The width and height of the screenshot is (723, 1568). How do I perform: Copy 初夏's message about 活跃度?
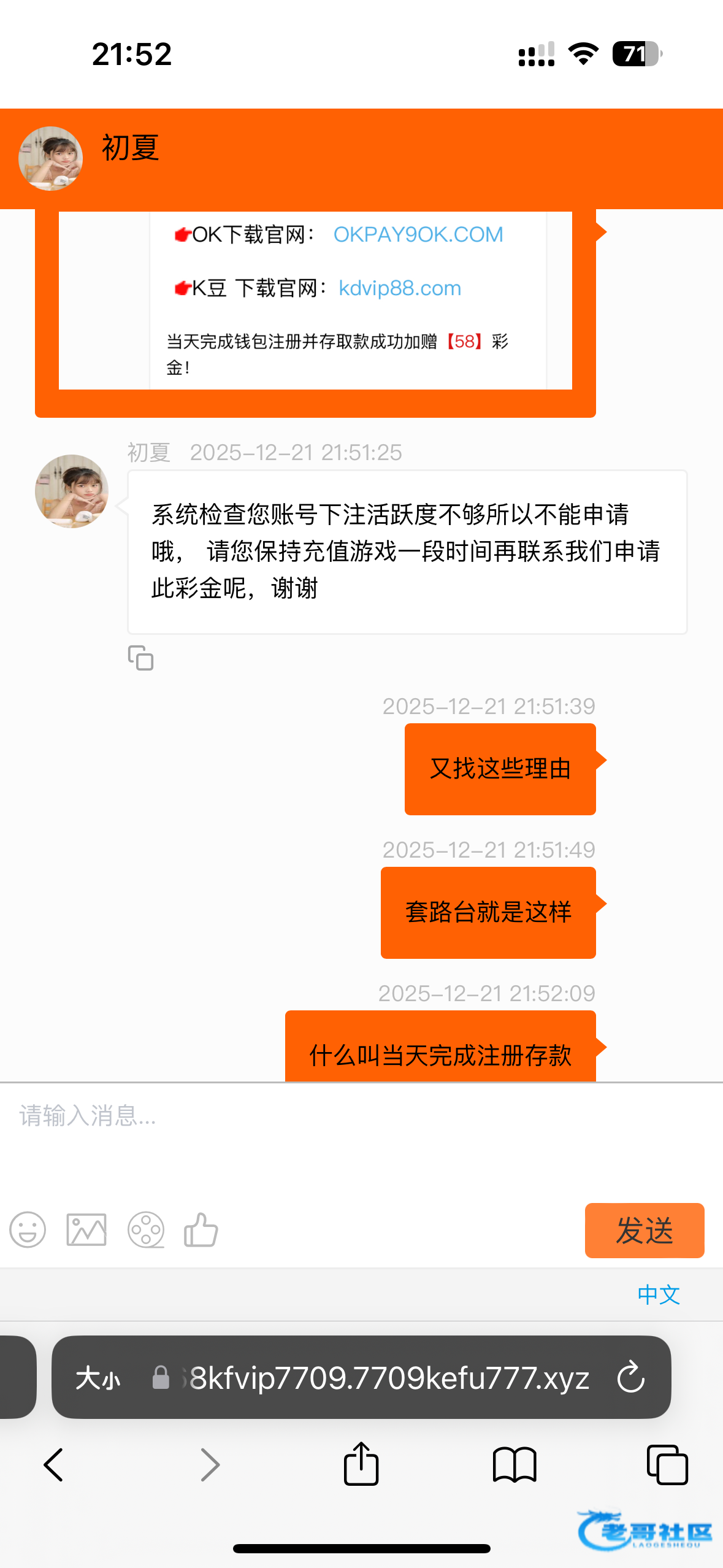coord(140,658)
